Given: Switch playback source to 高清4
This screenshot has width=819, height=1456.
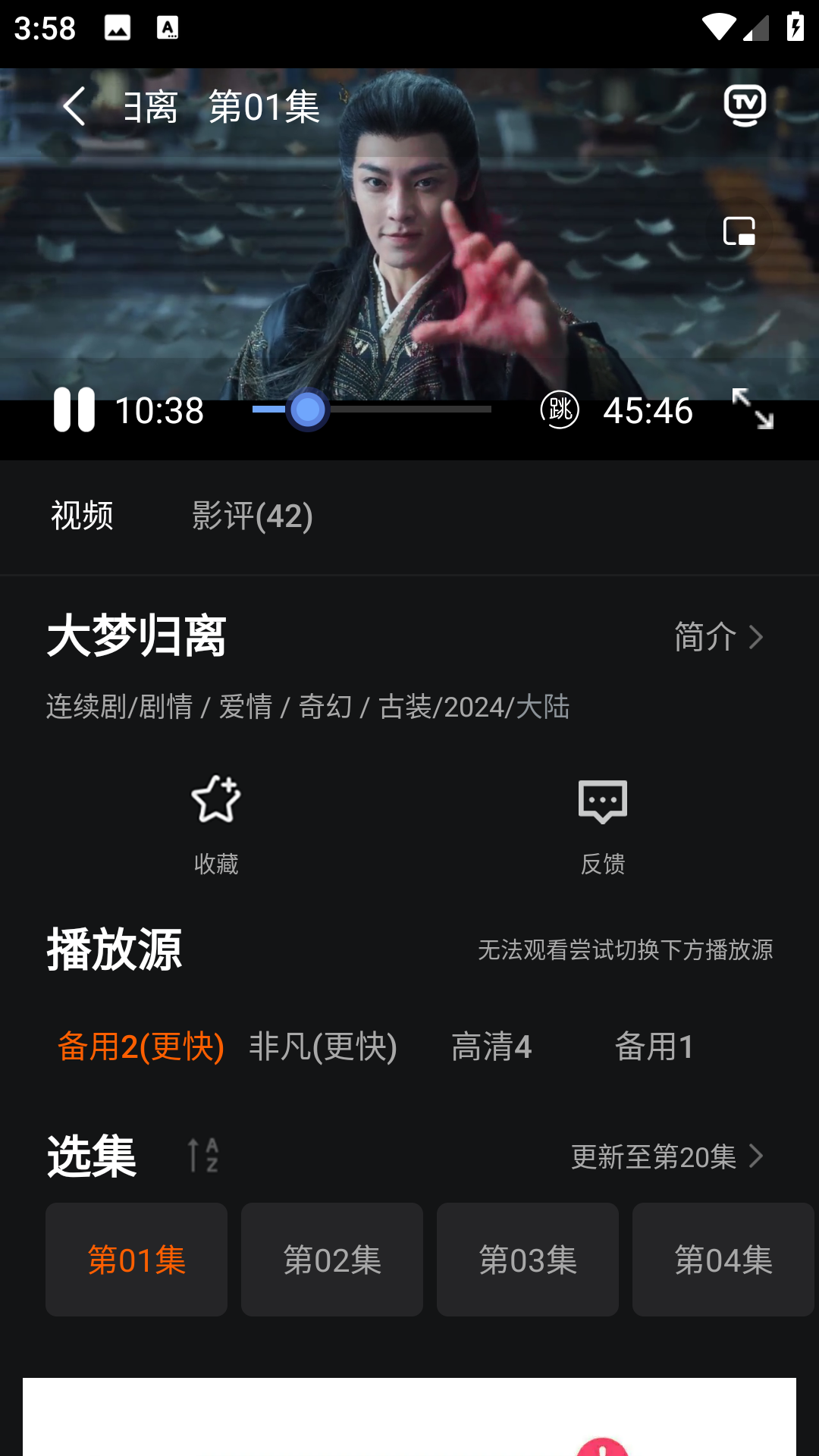Looking at the screenshot, I should click(x=492, y=1048).
